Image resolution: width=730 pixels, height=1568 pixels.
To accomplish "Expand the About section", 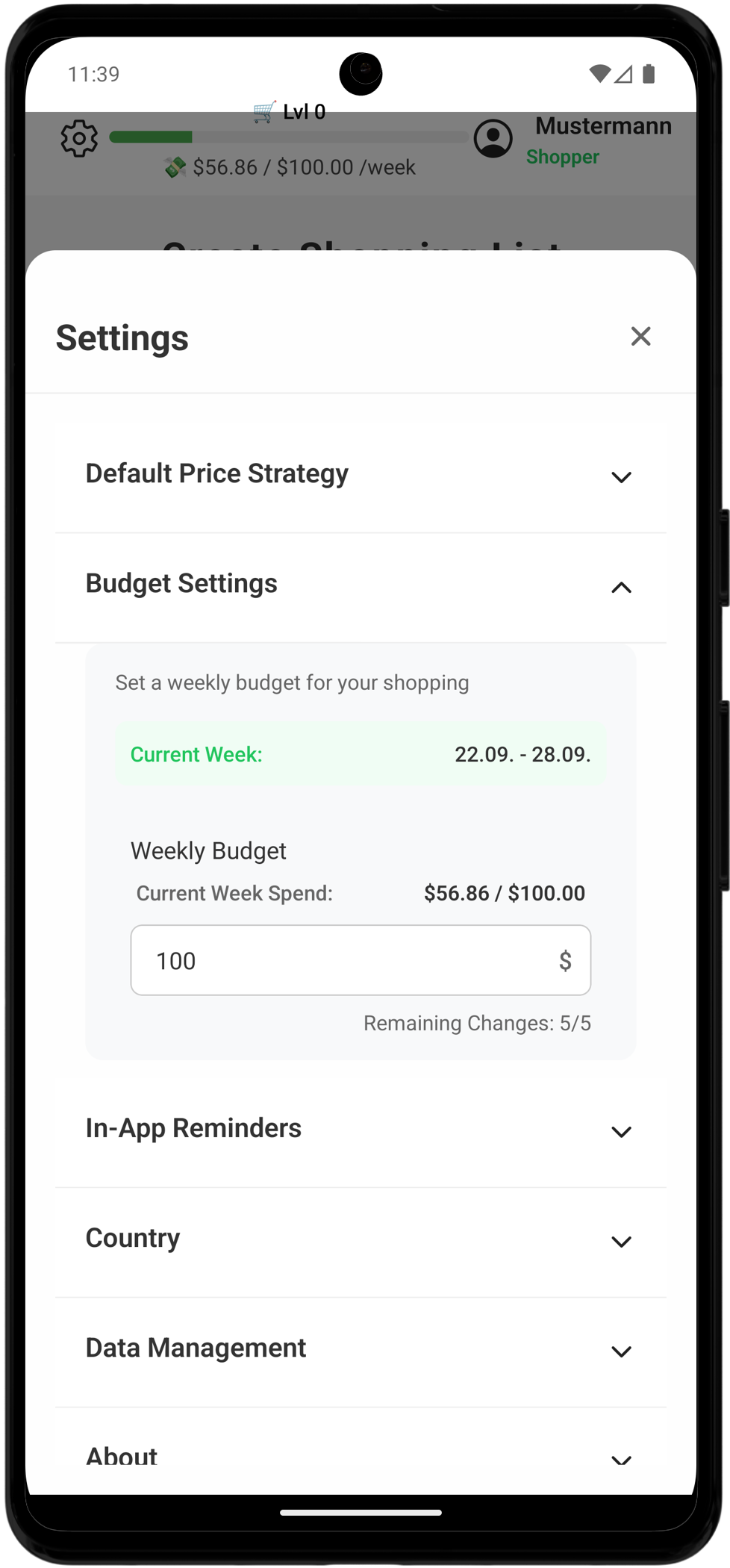I will tap(361, 1455).
